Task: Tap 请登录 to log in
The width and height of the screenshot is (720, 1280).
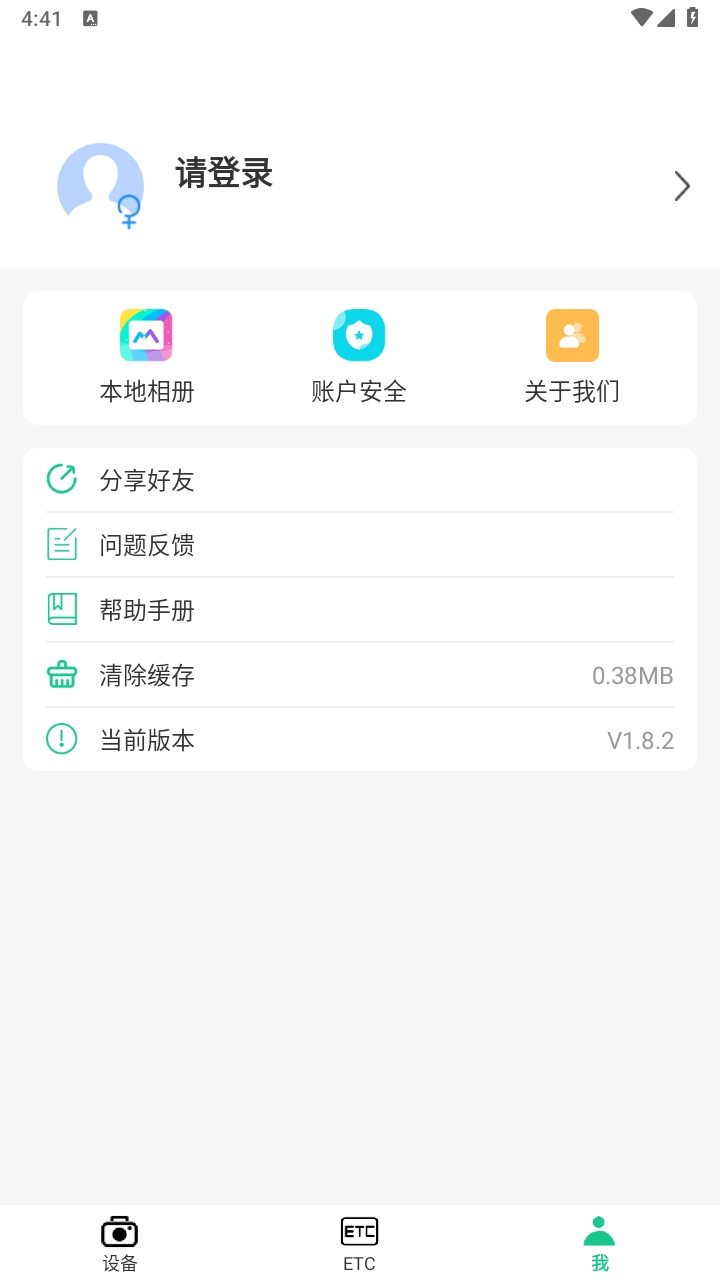Action: [224, 174]
